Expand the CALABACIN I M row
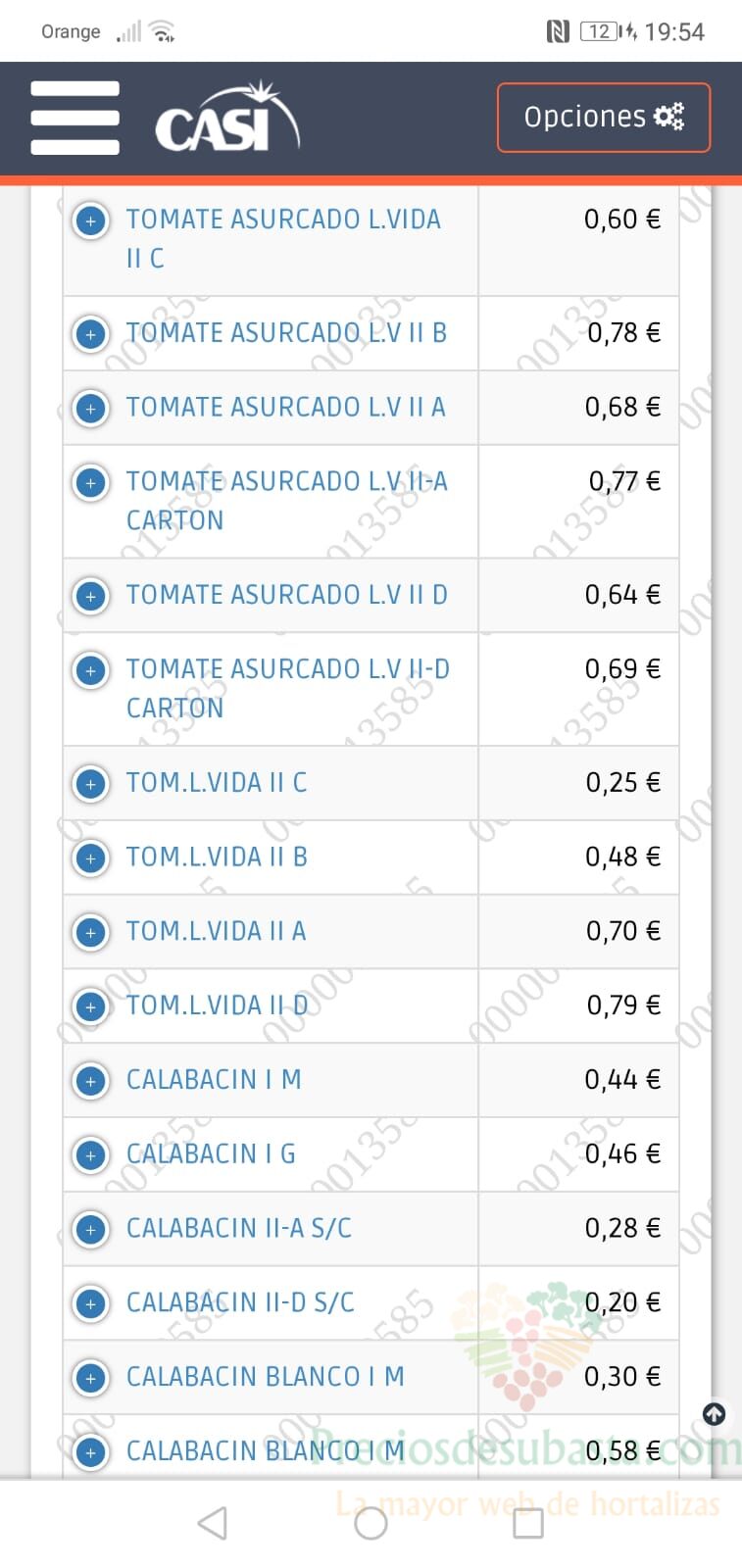 91,1082
